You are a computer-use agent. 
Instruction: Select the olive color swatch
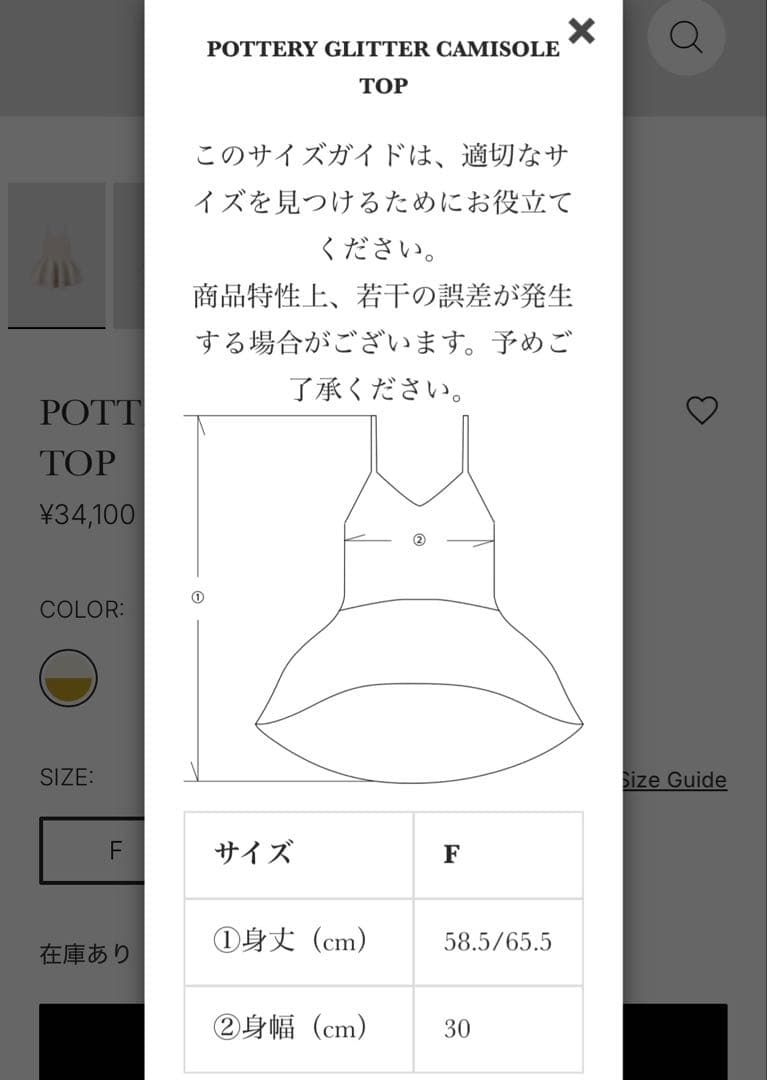(67, 677)
